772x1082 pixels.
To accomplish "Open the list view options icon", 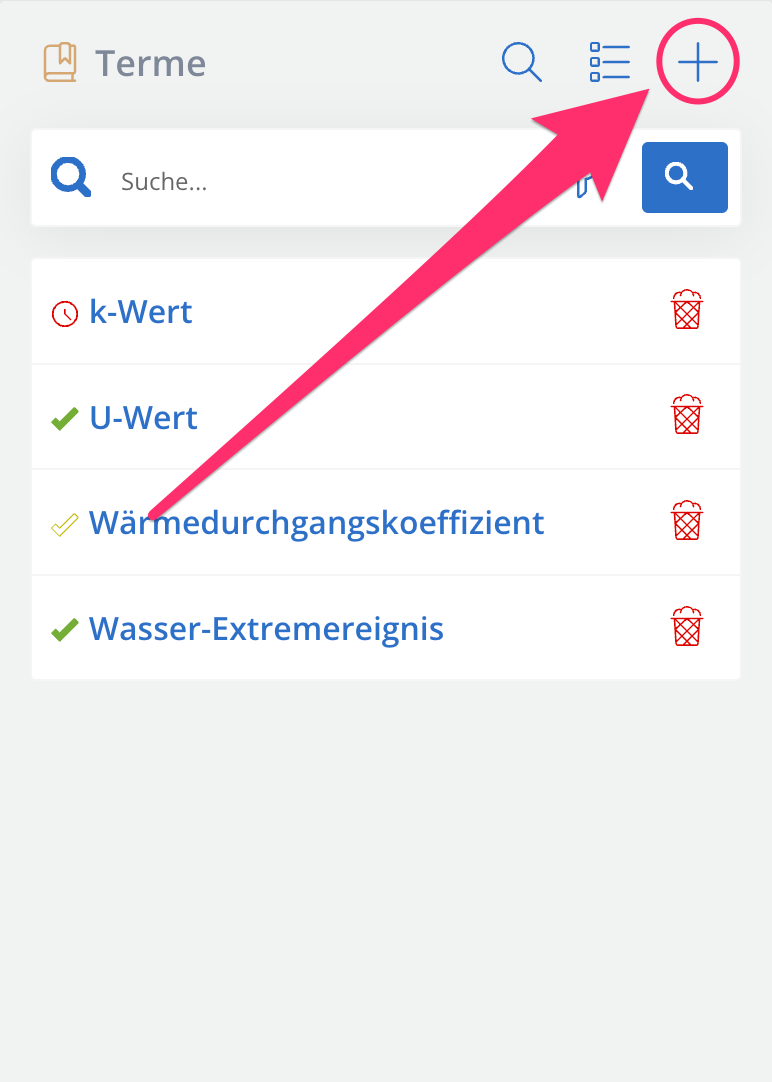I will (x=609, y=63).
